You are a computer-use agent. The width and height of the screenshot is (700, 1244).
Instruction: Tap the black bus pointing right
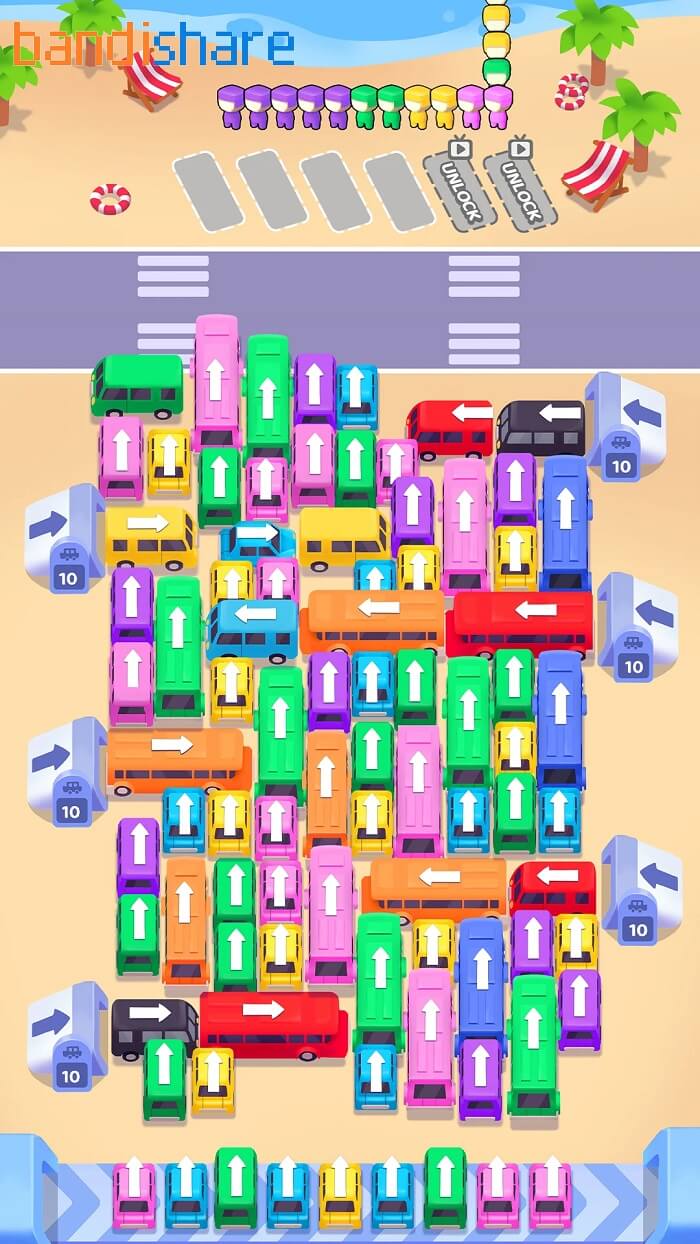155,1026
